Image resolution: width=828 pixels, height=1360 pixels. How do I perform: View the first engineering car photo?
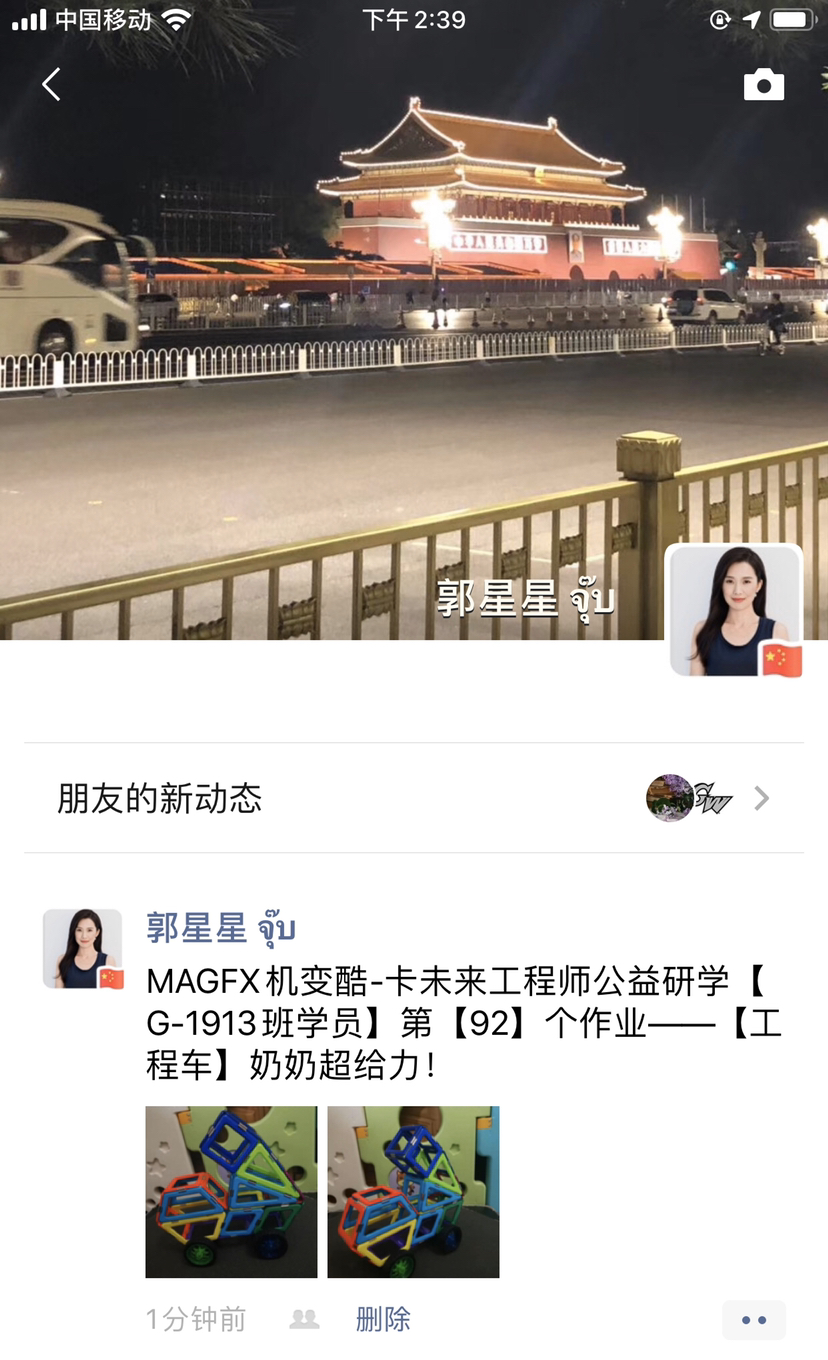231,1192
